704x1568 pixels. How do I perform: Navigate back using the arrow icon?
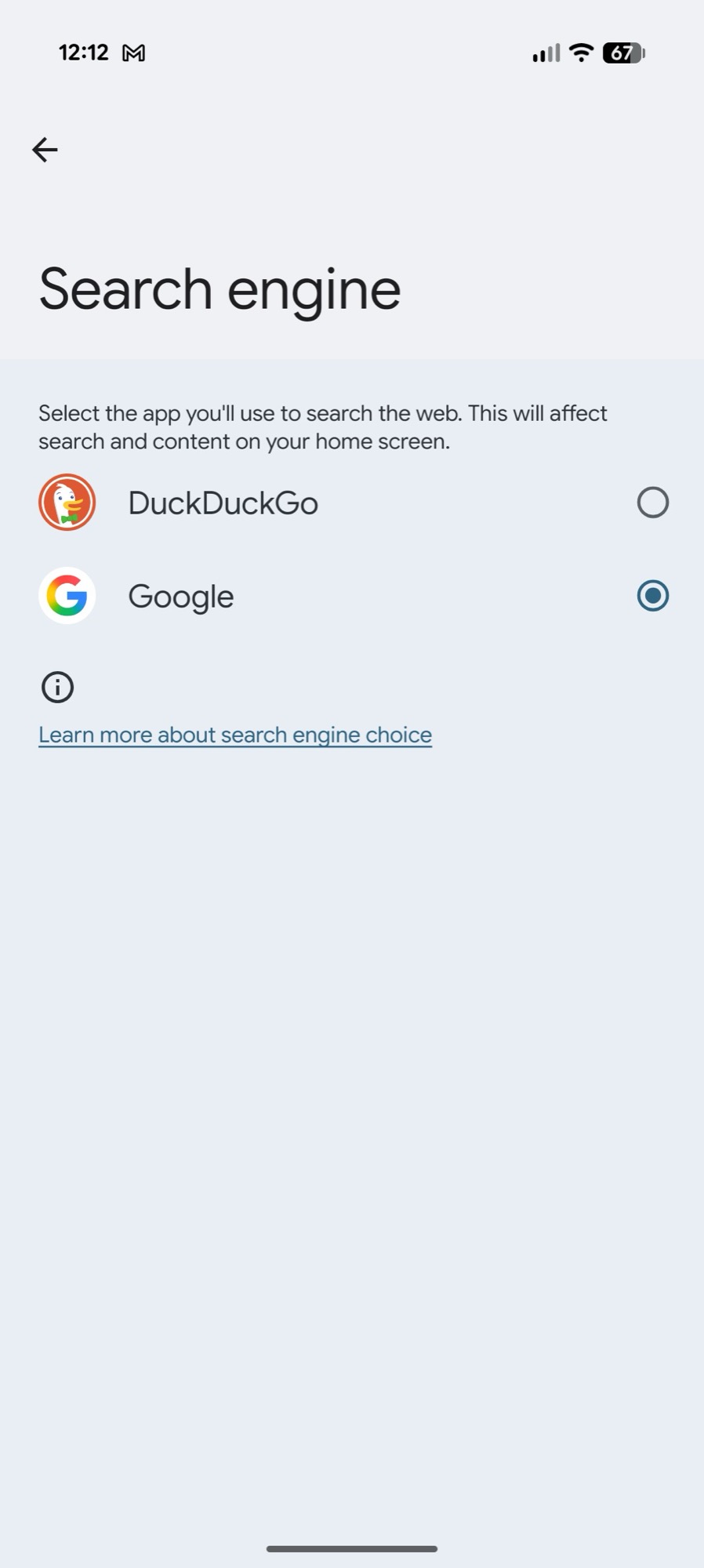click(45, 150)
